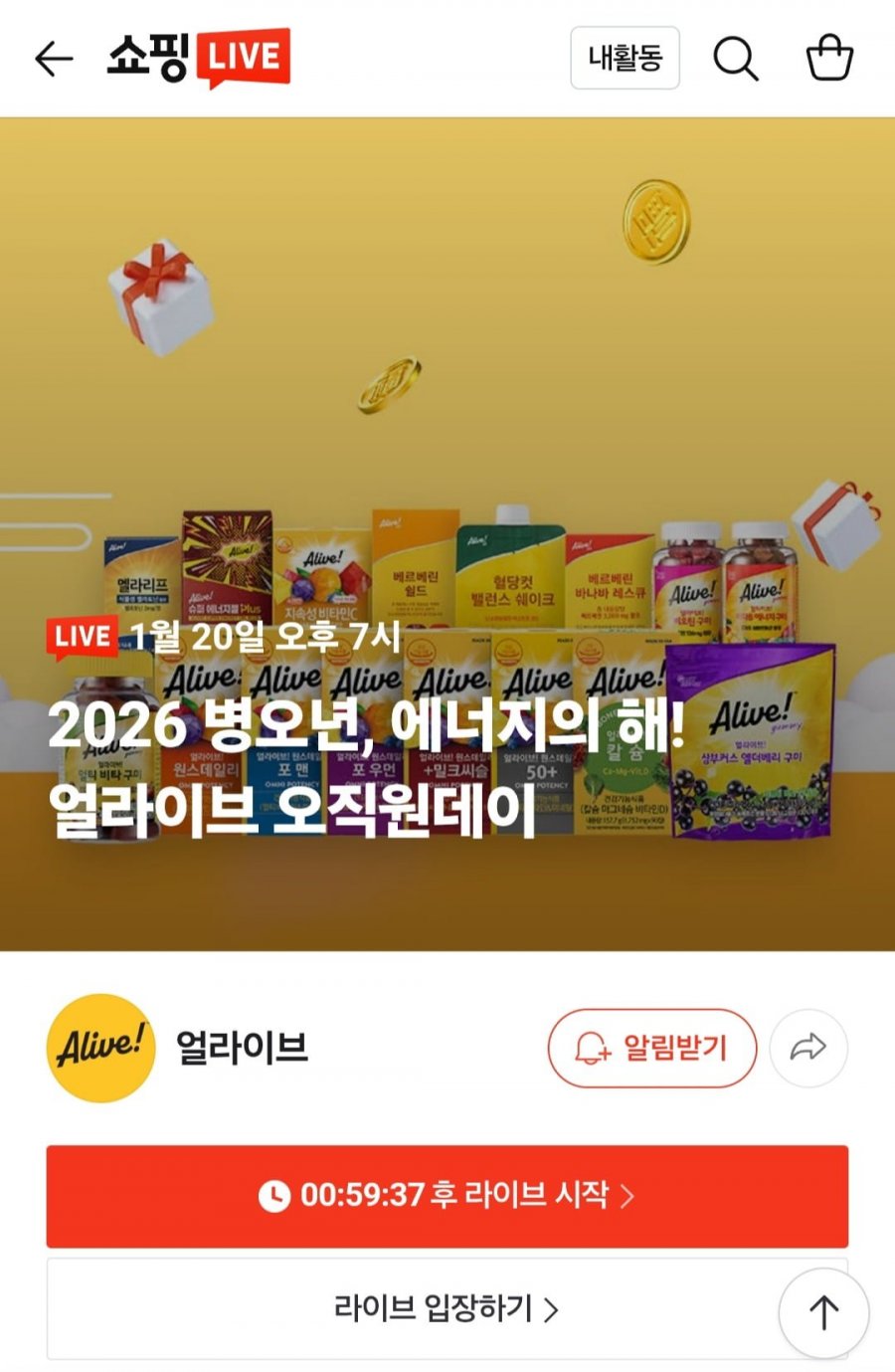Open 내활동 (My Activity)

pyautogui.click(x=625, y=58)
